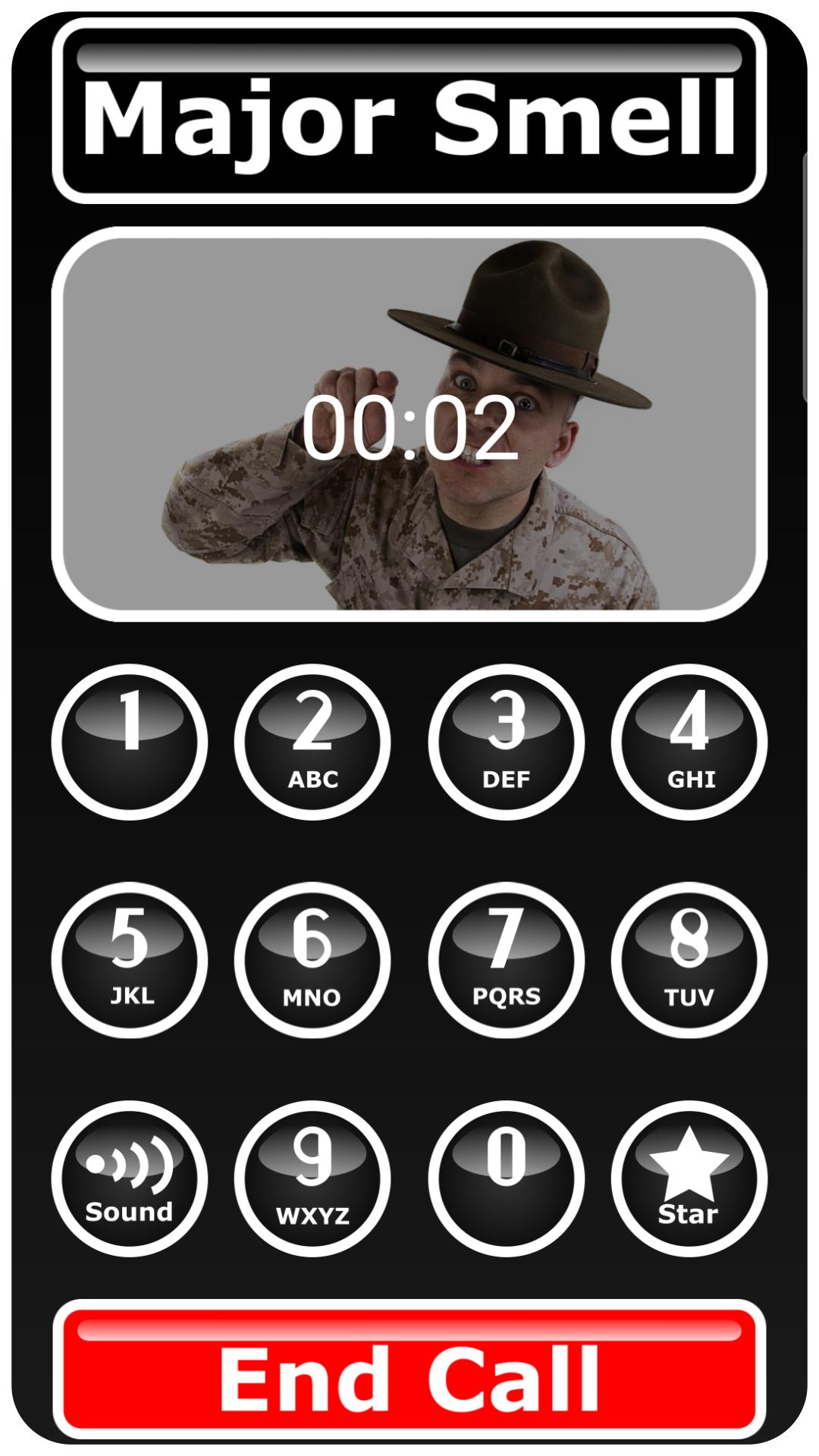Dial the 0 key

coord(506,1178)
